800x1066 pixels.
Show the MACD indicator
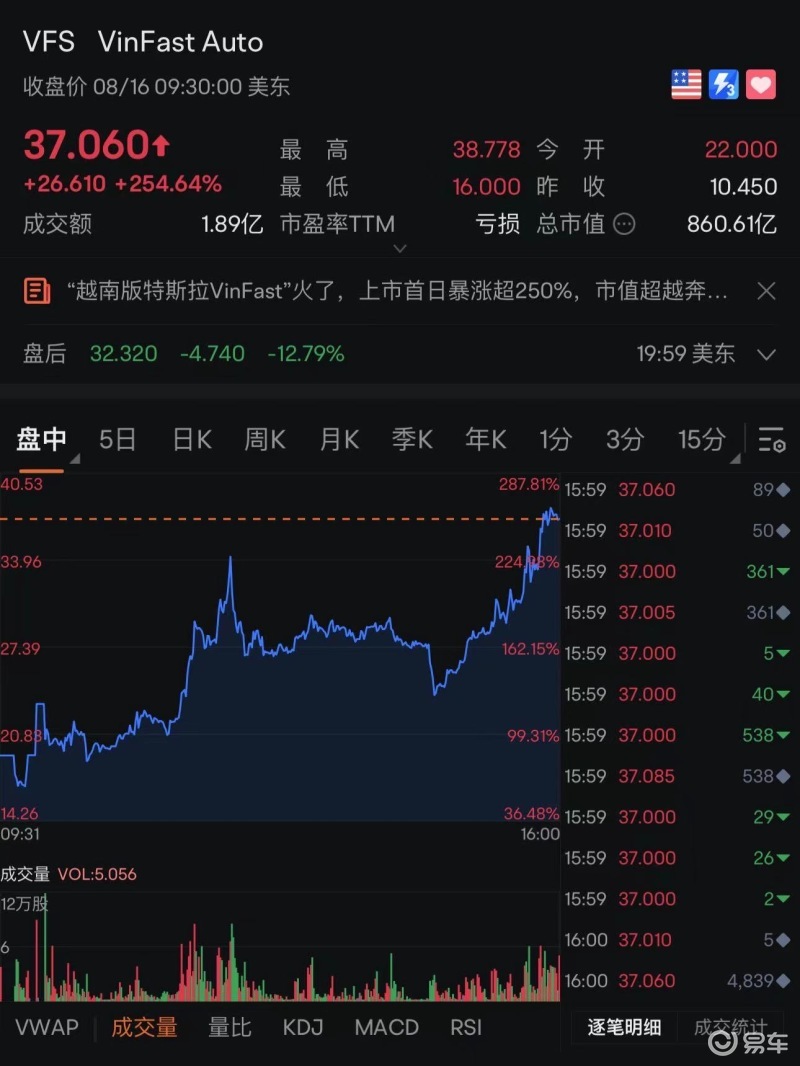point(386,1028)
